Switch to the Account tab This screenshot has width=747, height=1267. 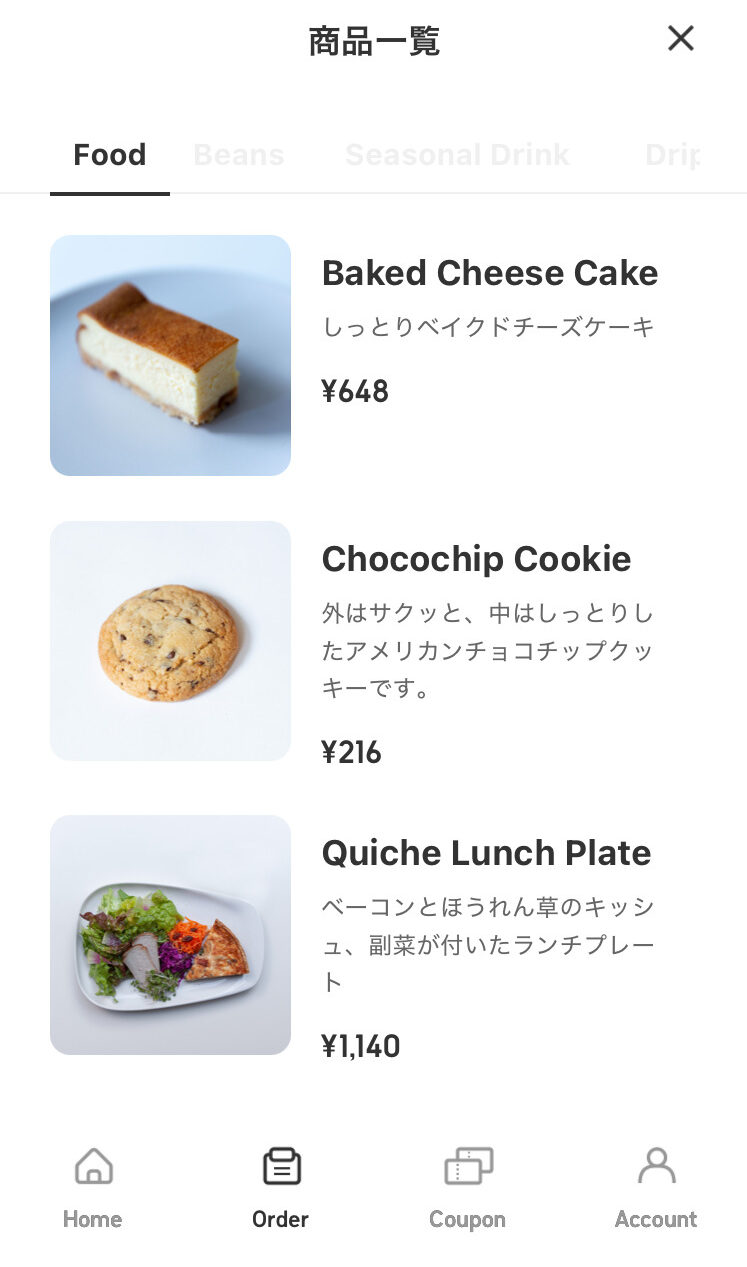click(x=656, y=1188)
